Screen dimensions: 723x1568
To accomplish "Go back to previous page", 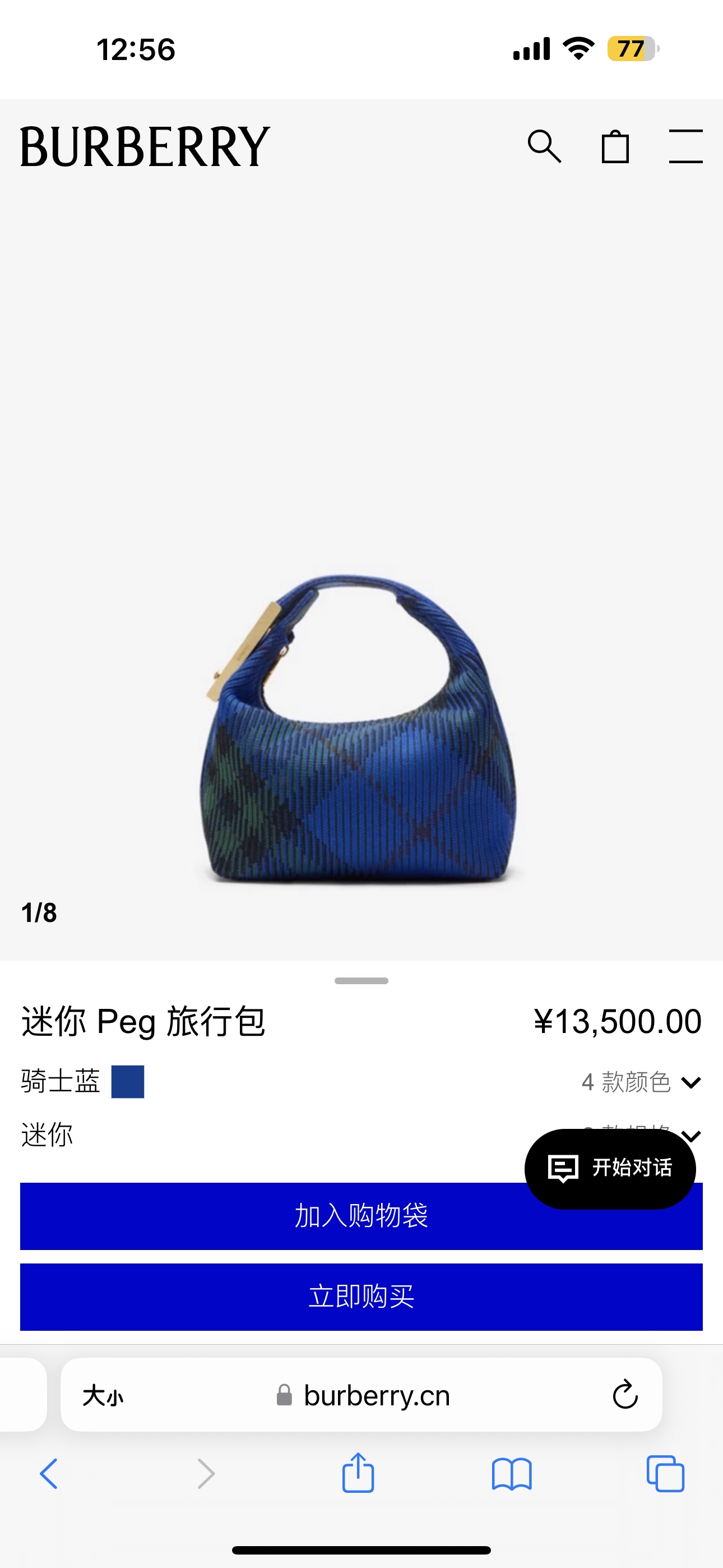I will pyautogui.click(x=49, y=1474).
